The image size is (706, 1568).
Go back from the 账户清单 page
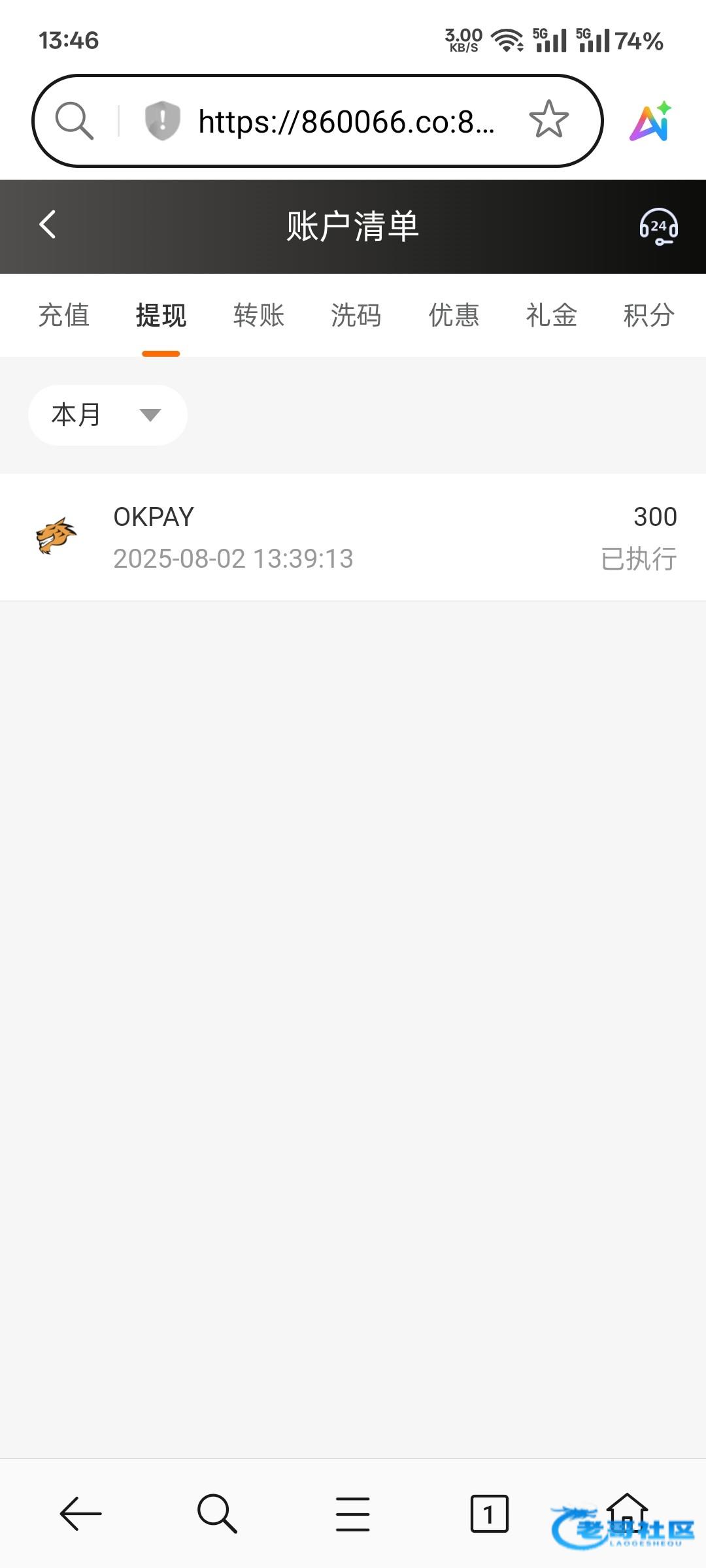[x=48, y=225]
